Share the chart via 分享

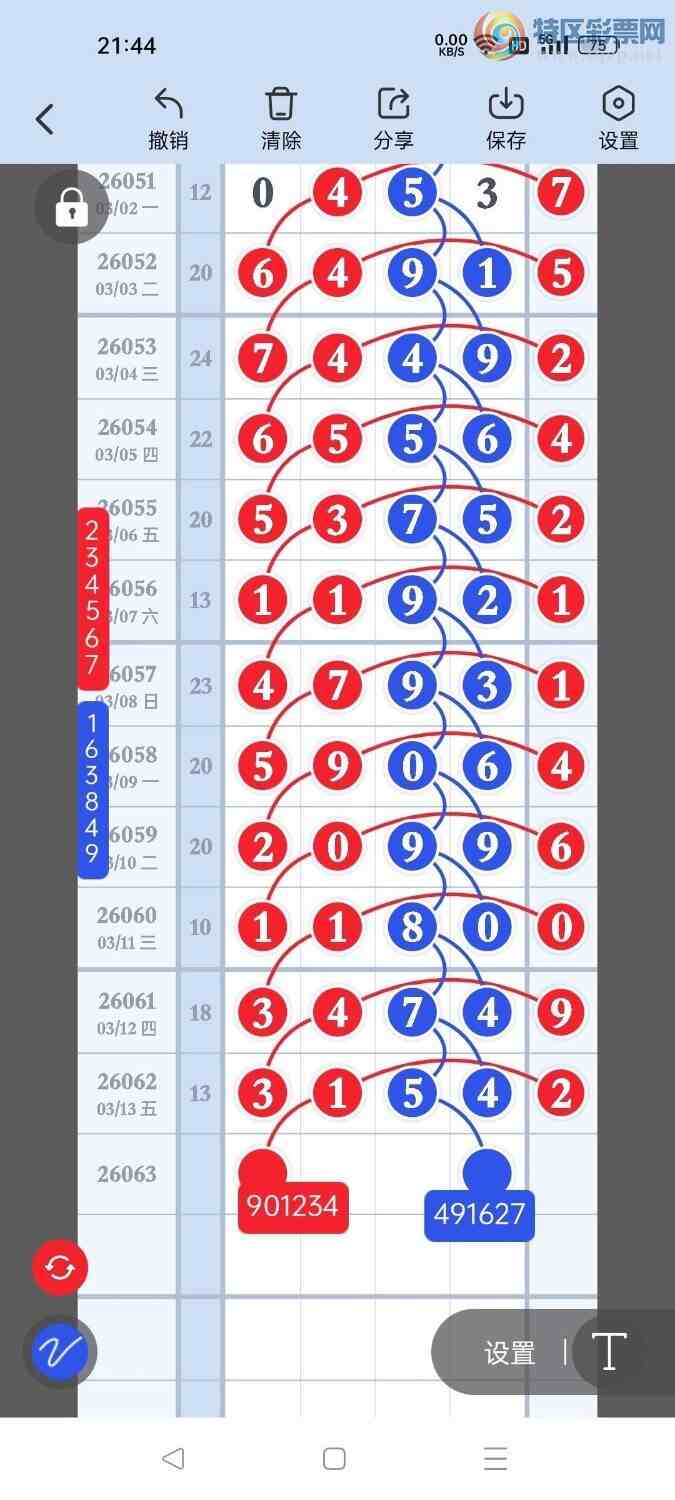point(394,120)
